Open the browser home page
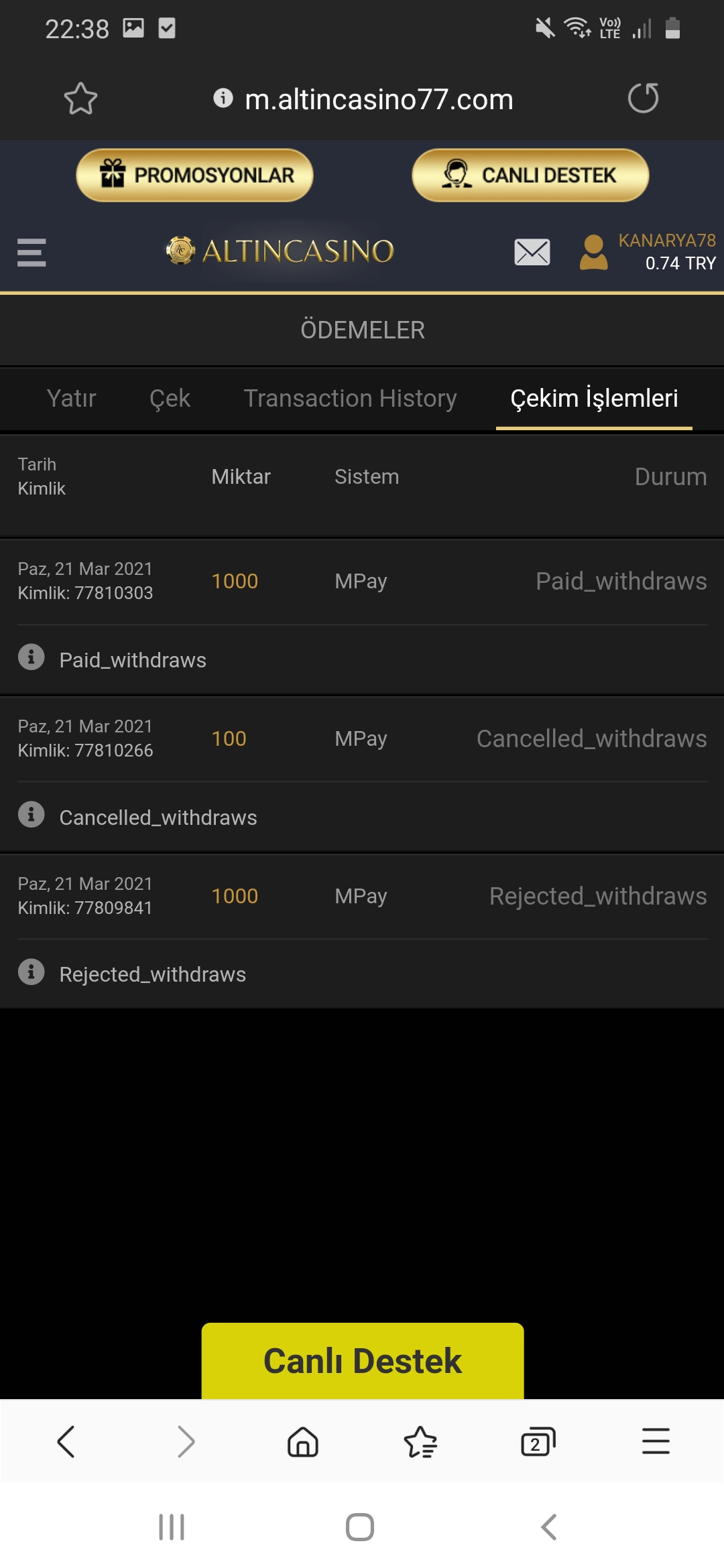This screenshot has width=724, height=1568. (302, 1441)
